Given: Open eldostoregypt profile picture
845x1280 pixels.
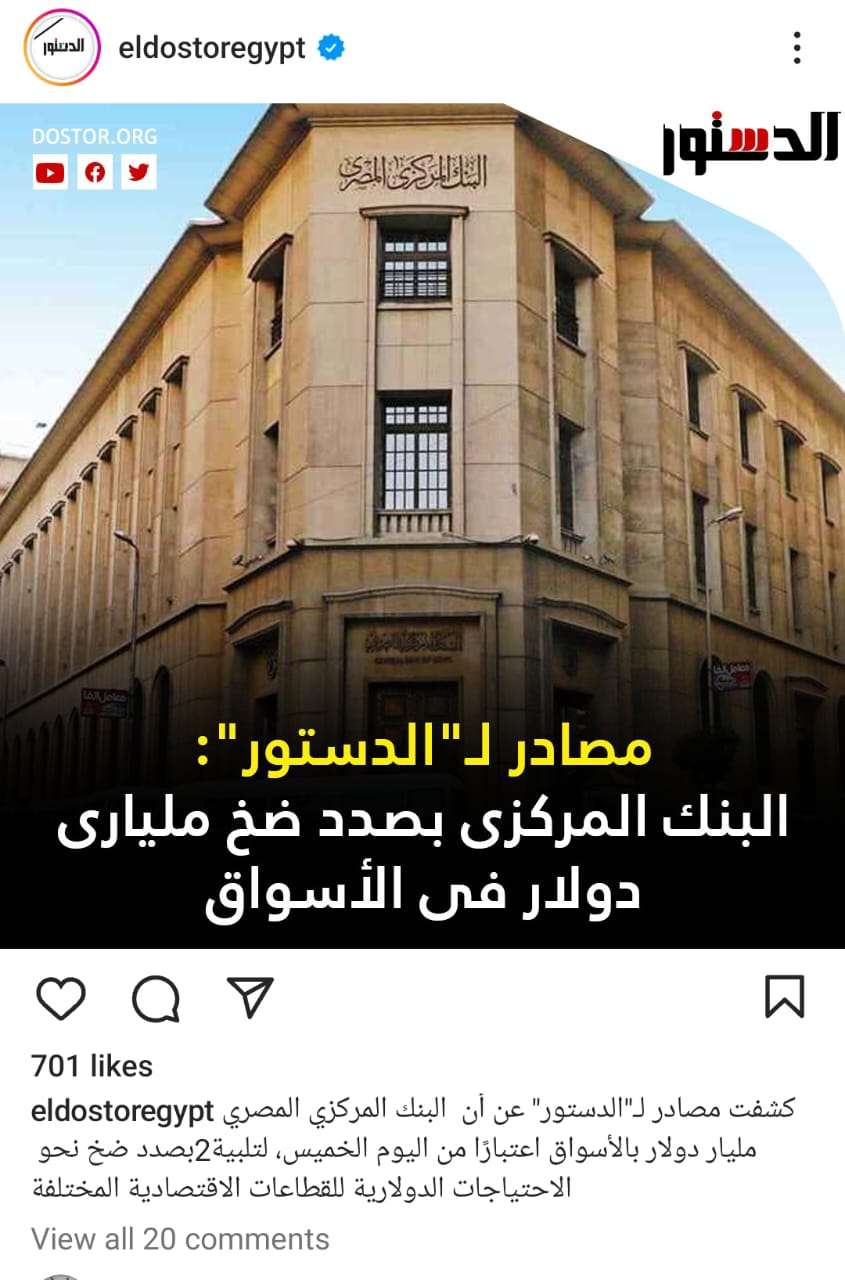Looking at the screenshot, I should [62, 47].
